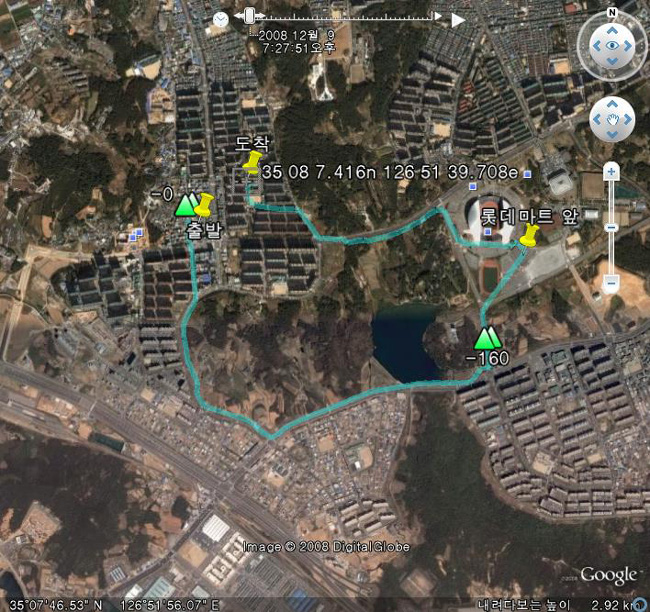650x612 pixels.
Task: Select the 출발 placemark pin
Action: click(x=206, y=206)
